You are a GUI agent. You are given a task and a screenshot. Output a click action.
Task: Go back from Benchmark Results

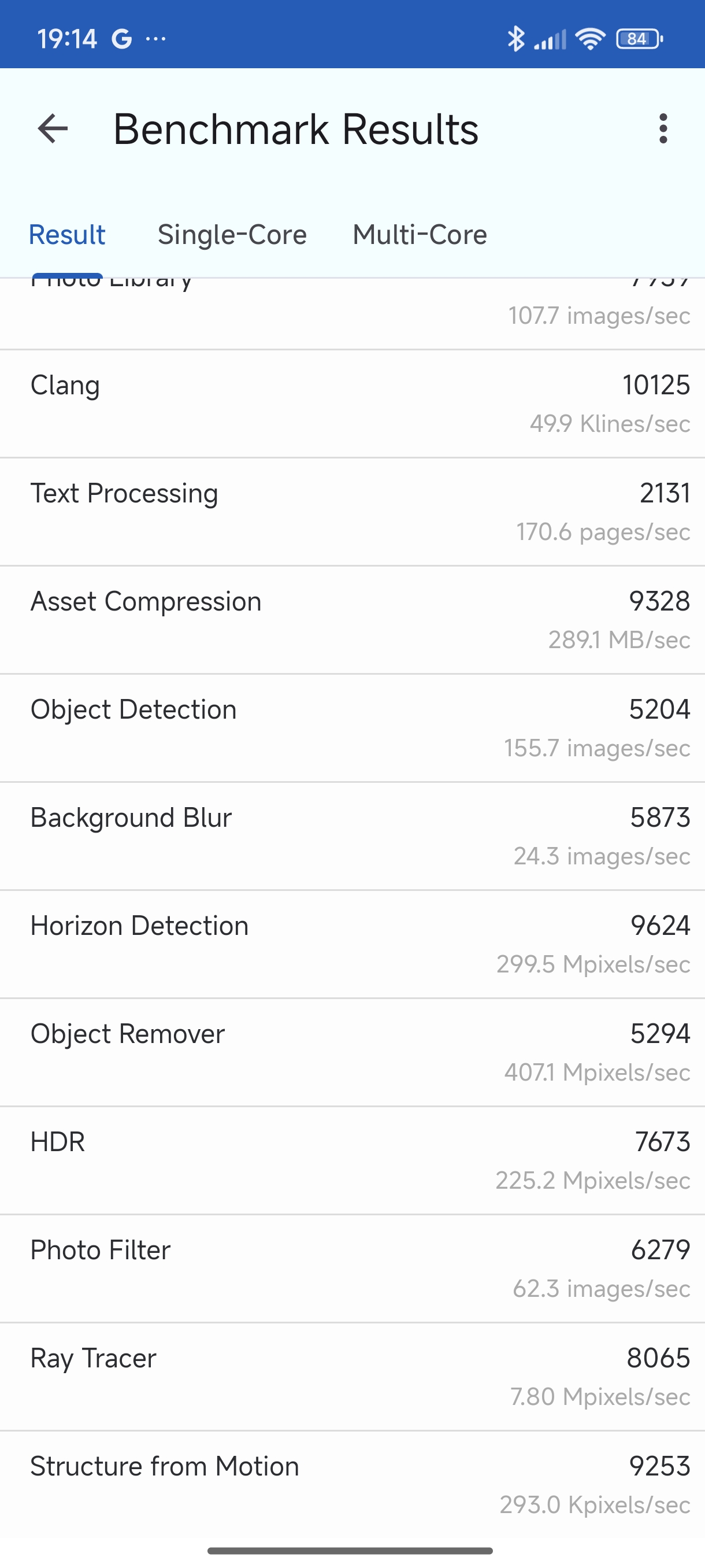pyautogui.click(x=53, y=129)
